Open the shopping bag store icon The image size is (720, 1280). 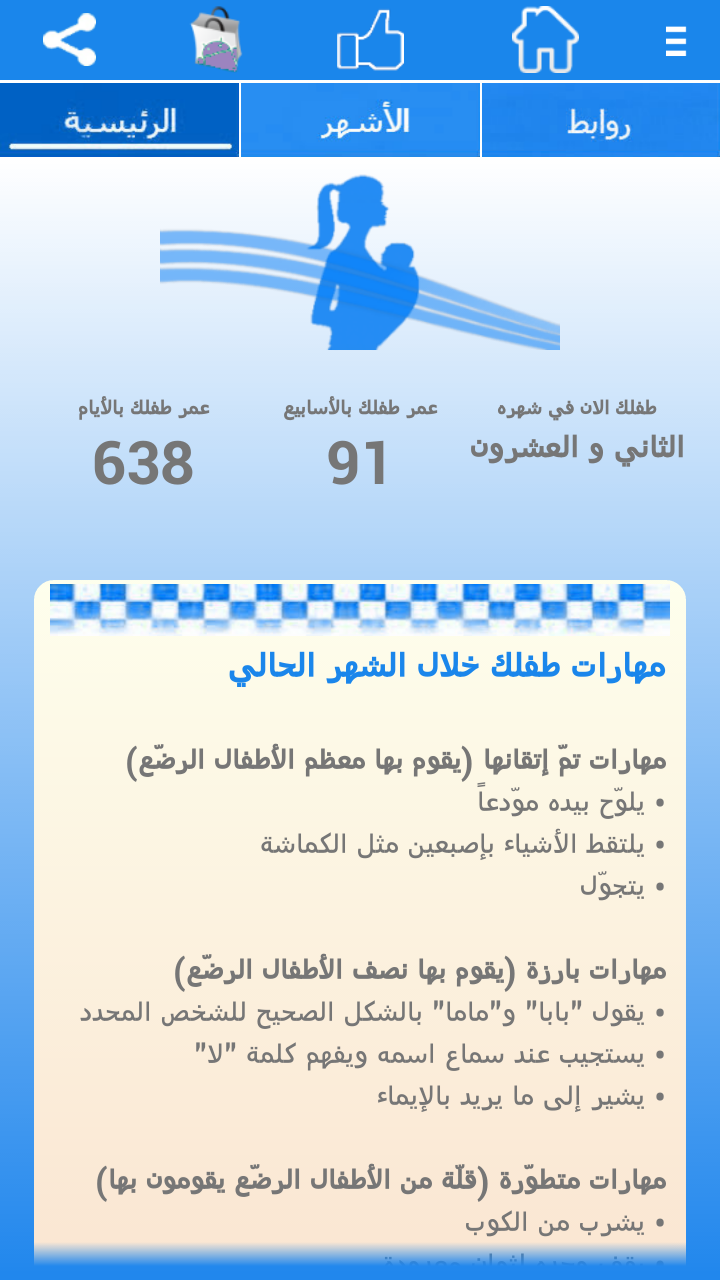(x=217, y=40)
